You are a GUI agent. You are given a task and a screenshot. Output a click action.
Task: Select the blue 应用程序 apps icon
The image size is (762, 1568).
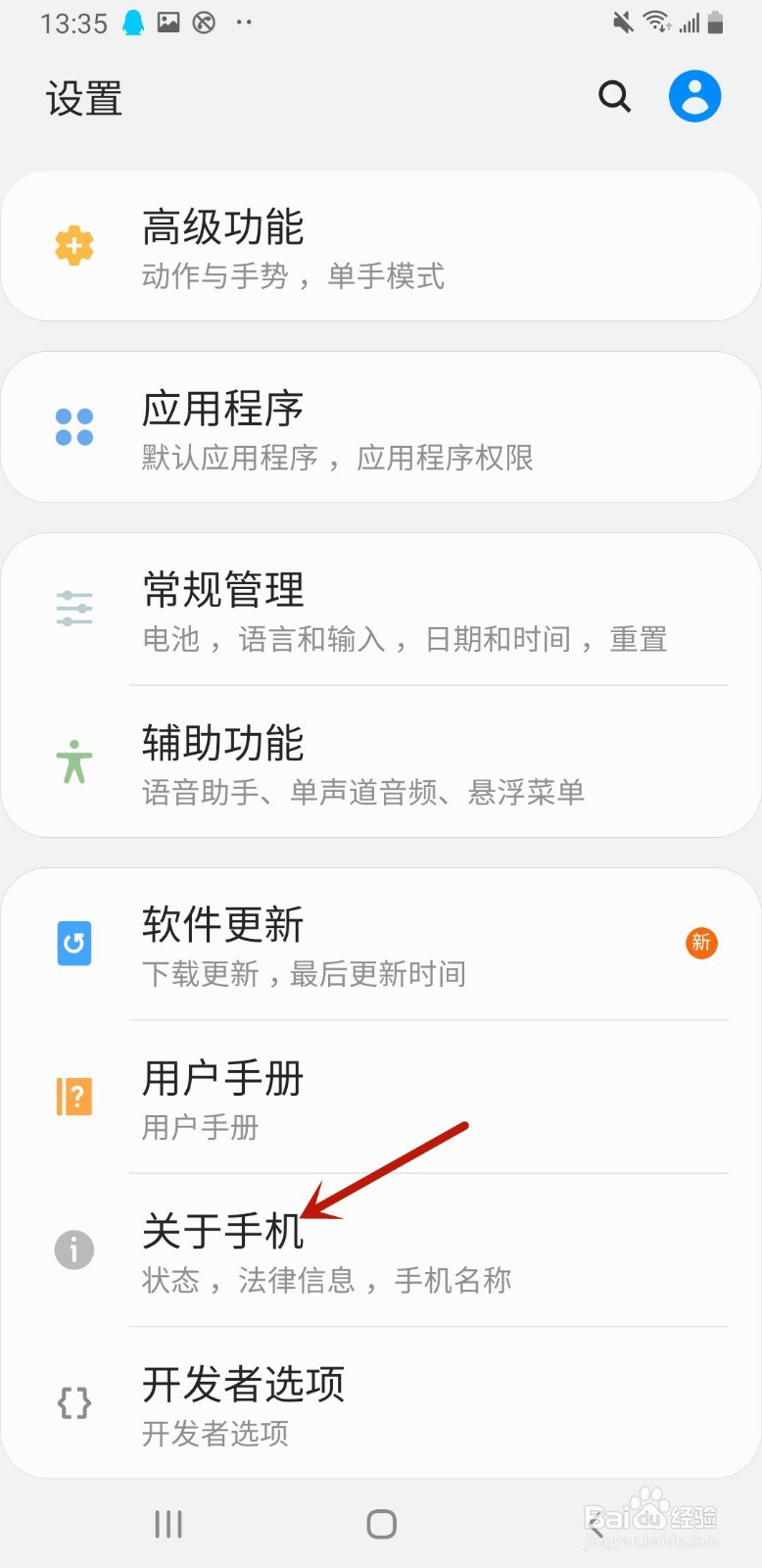coord(73,427)
